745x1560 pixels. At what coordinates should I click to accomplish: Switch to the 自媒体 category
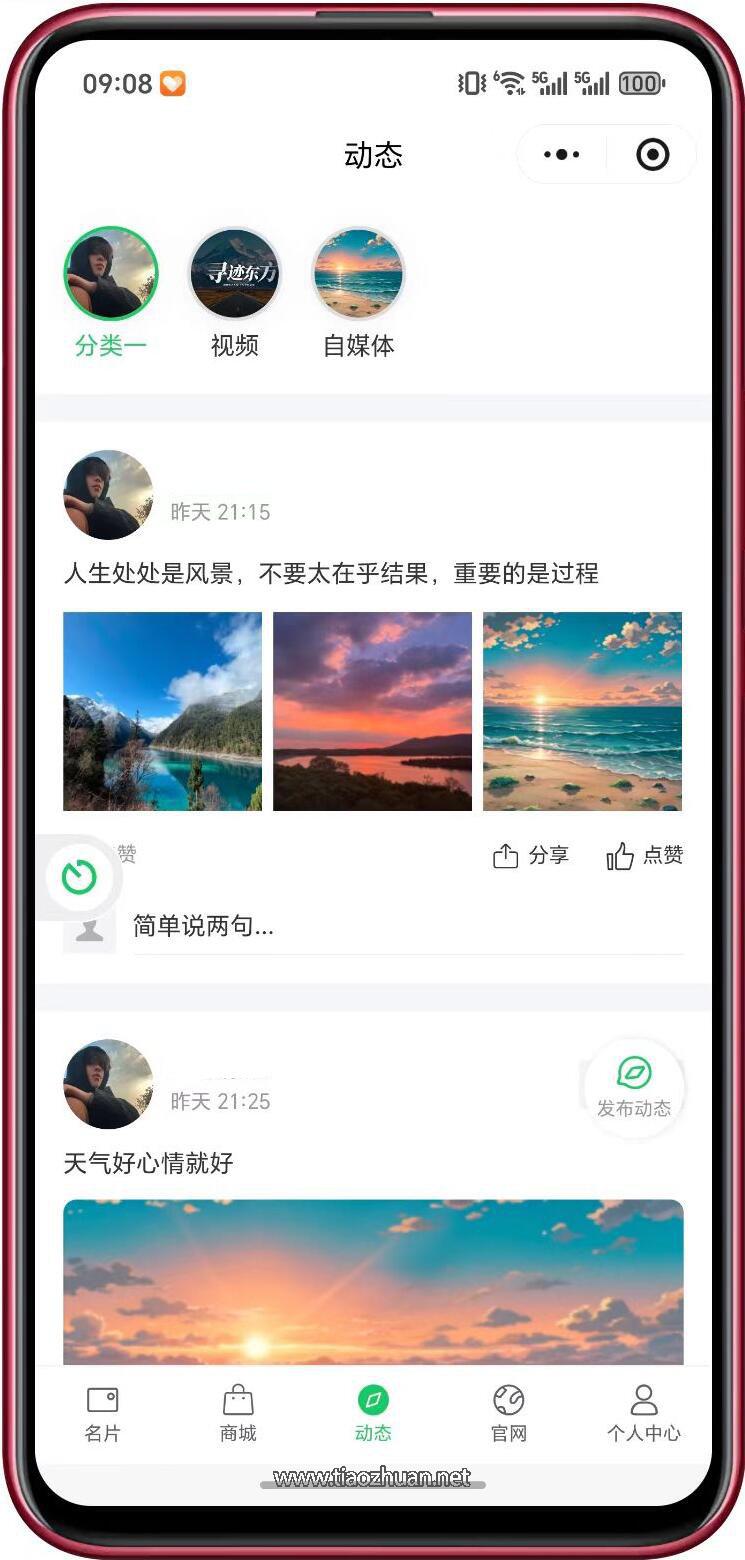tap(358, 273)
